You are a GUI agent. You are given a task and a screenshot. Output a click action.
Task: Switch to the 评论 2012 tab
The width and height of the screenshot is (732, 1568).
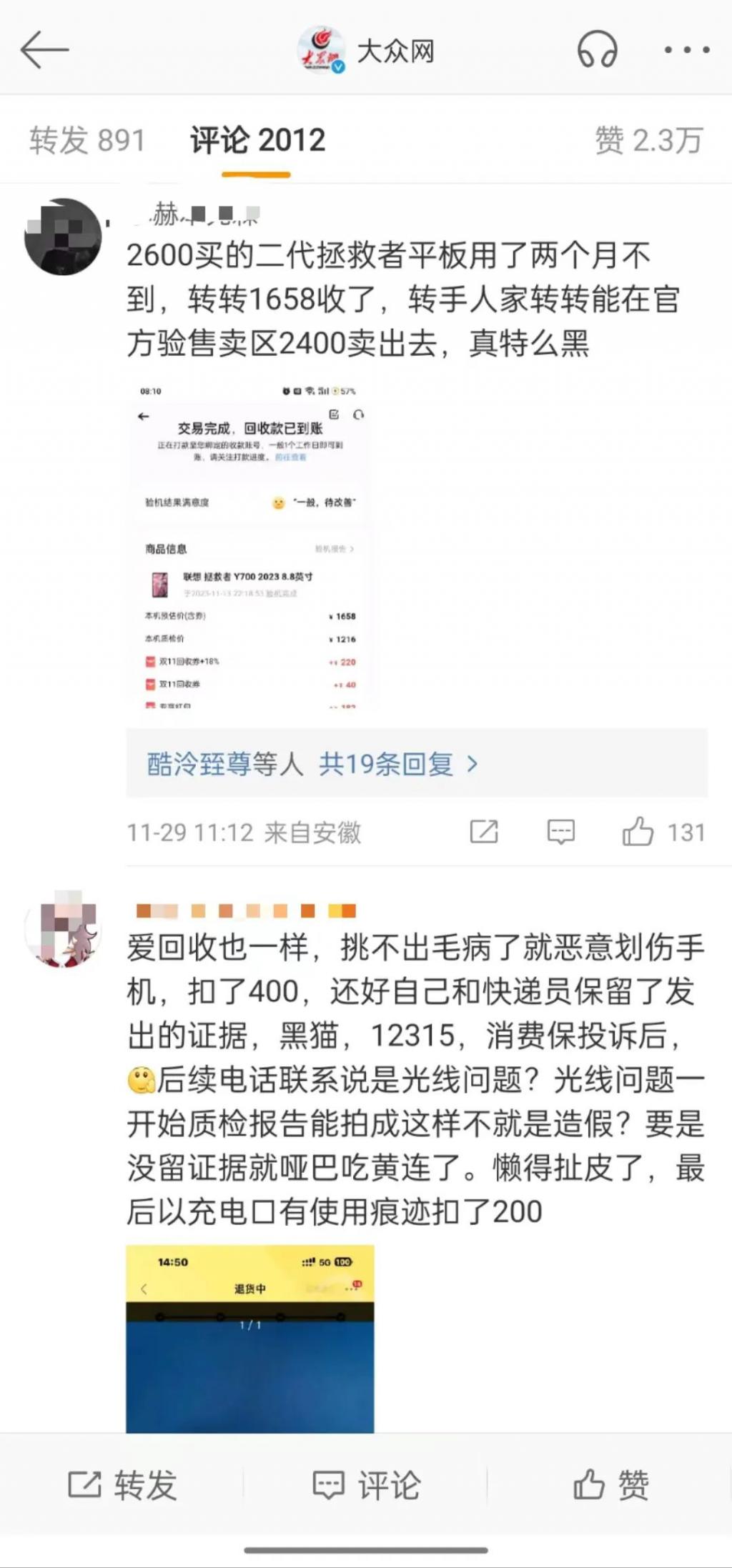257,140
